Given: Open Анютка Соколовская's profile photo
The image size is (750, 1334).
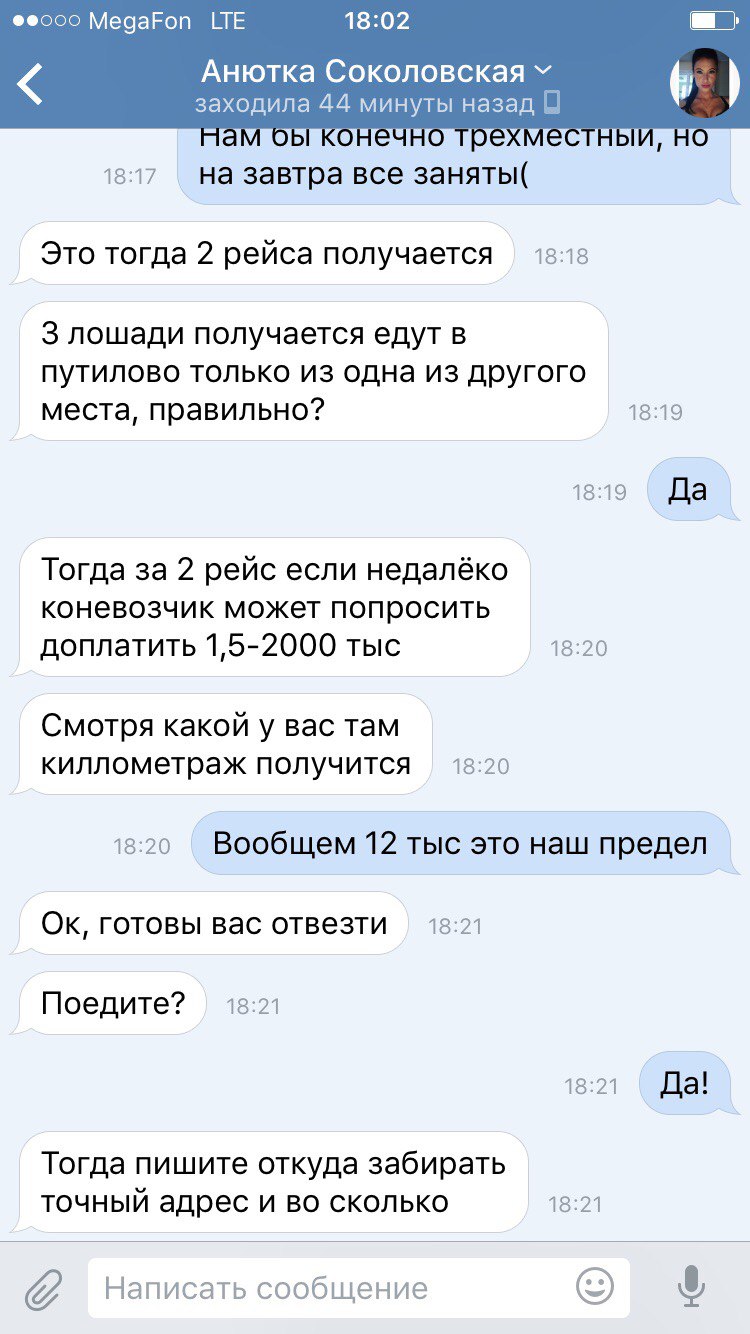Looking at the screenshot, I should coord(704,83).
